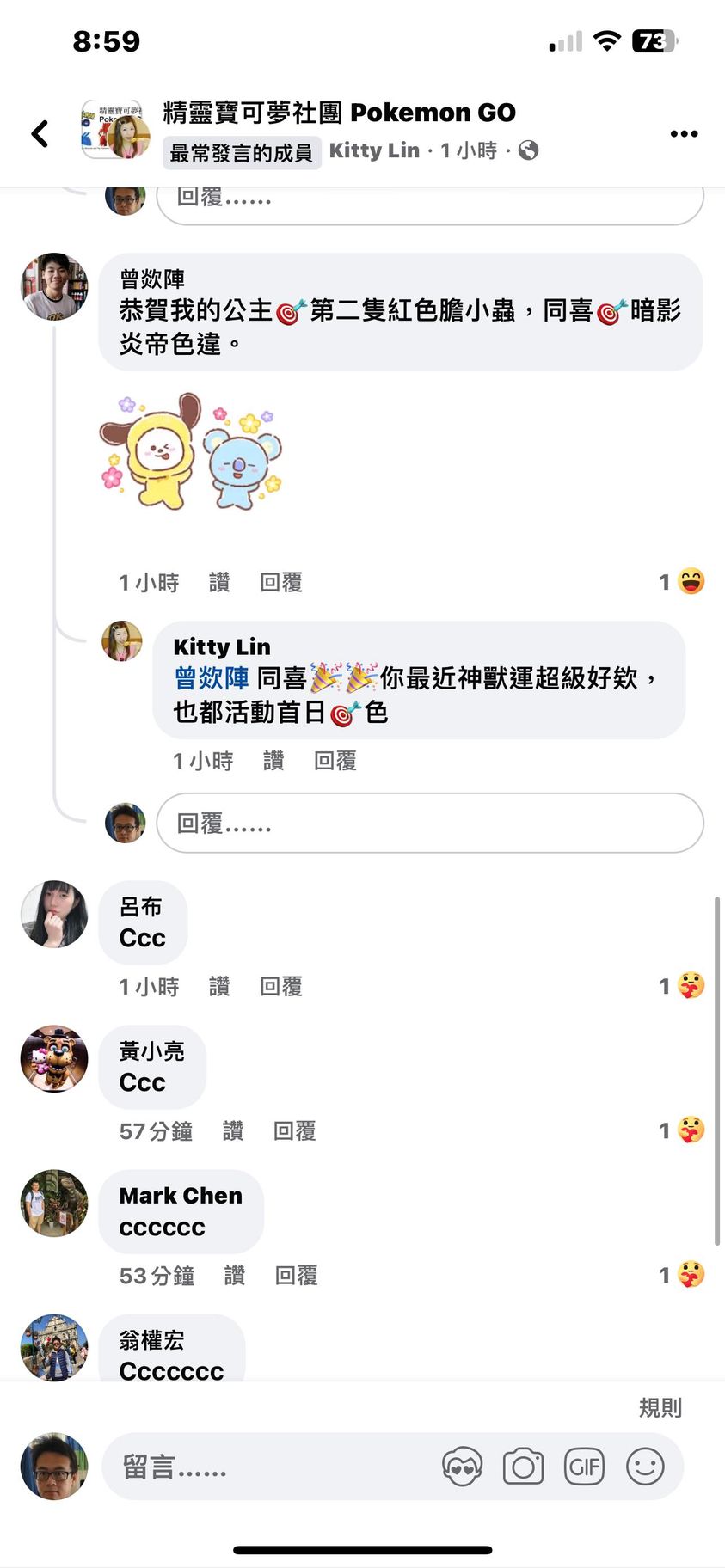
Task: Open the GIF picker
Action: pyautogui.click(x=584, y=1467)
